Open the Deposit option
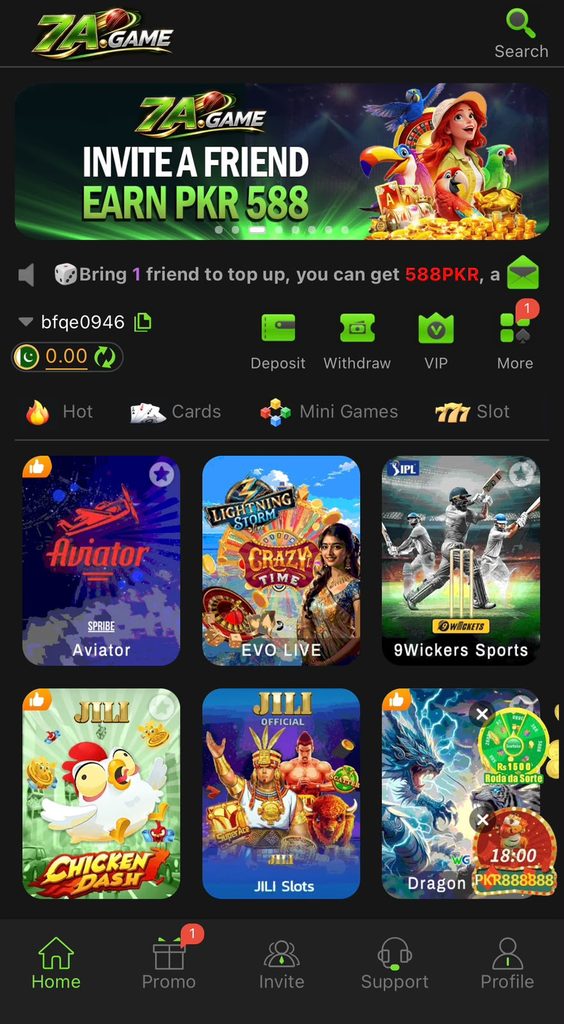 pyautogui.click(x=278, y=342)
